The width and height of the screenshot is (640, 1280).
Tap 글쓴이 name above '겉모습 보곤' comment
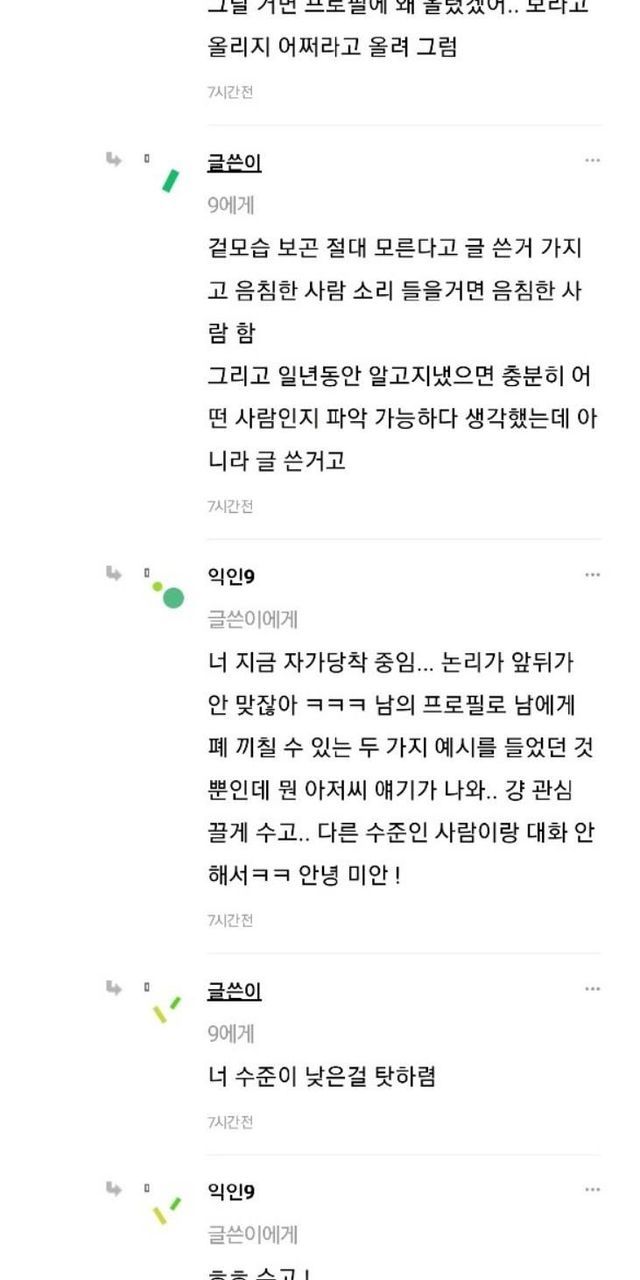click(234, 162)
